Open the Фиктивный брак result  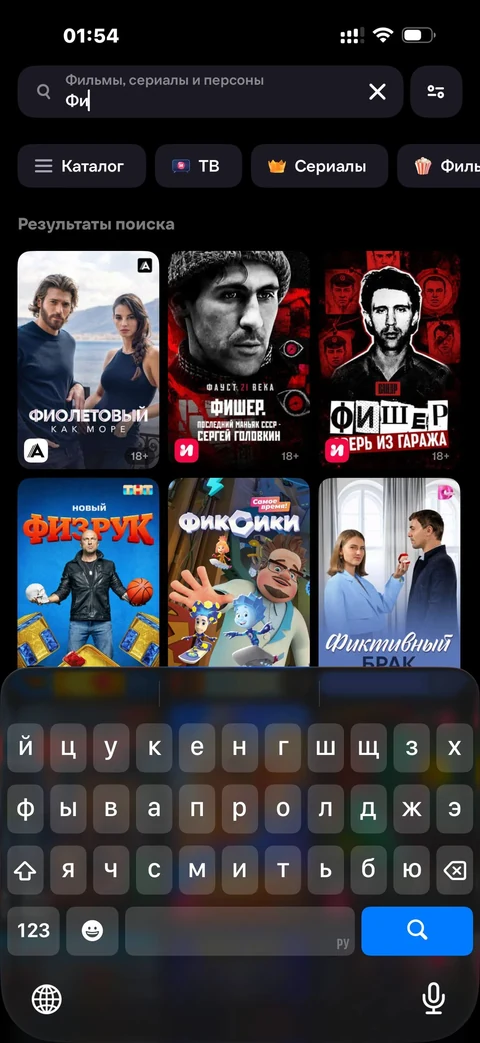point(390,572)
